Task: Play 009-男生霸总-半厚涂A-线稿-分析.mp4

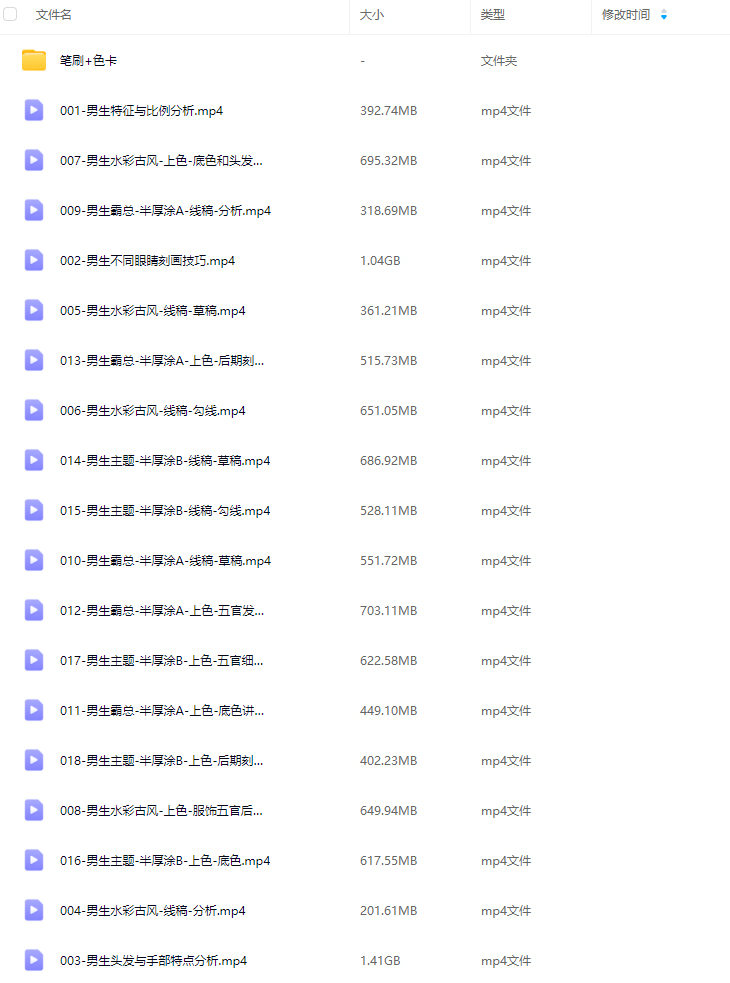Action: (165, 211)
